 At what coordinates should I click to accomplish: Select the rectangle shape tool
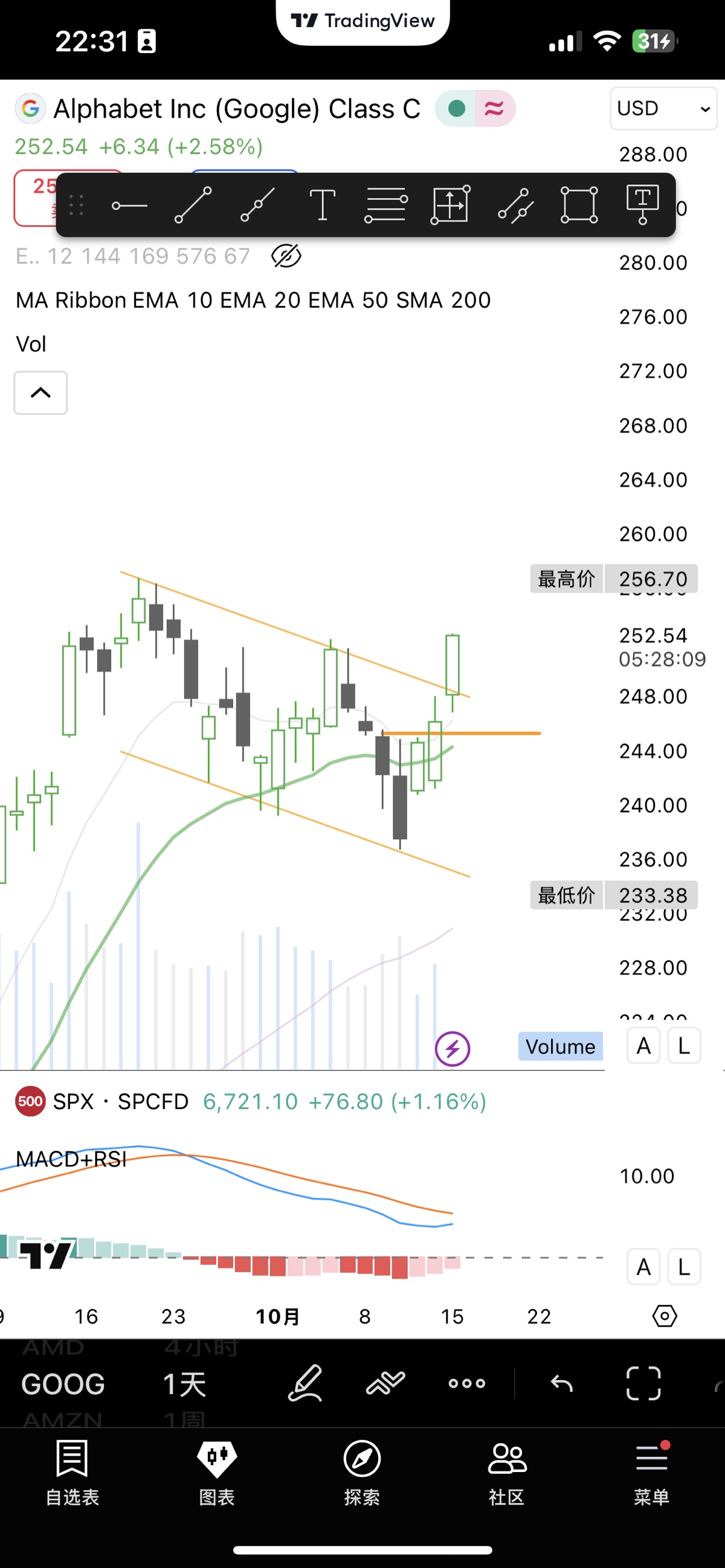[579, 205]
